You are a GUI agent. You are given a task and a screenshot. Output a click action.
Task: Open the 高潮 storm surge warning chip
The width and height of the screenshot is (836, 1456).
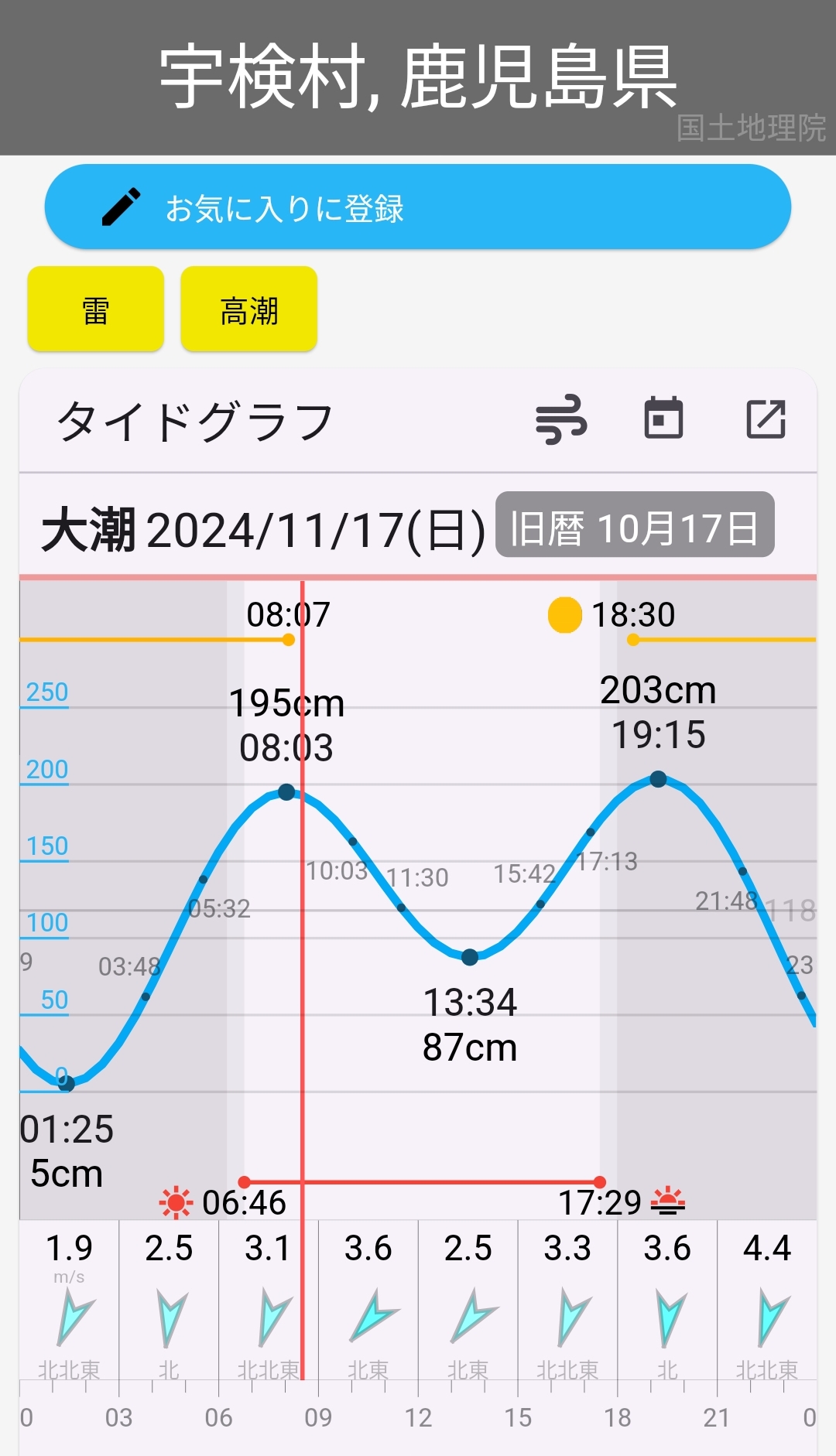point(248,309)
